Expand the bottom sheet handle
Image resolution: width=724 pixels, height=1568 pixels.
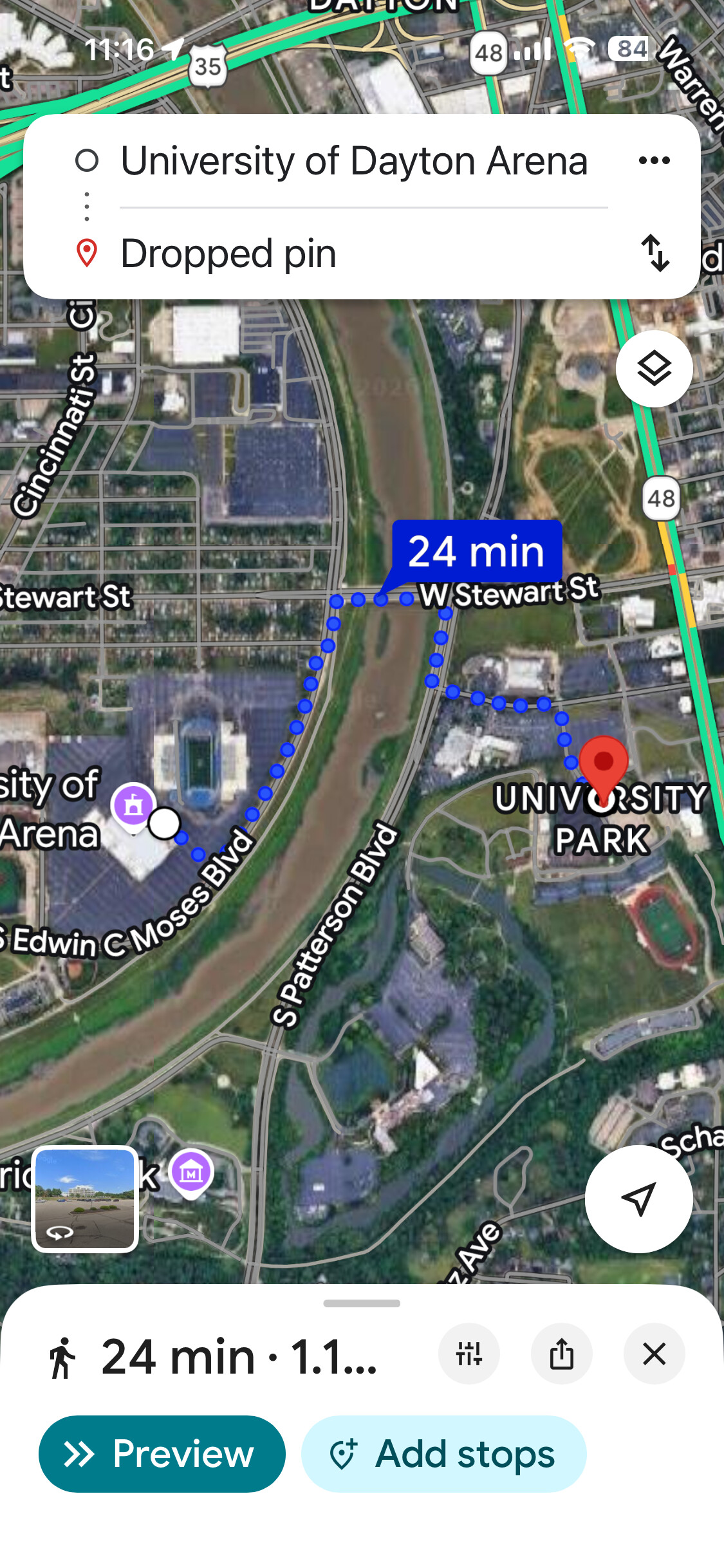362,1303
